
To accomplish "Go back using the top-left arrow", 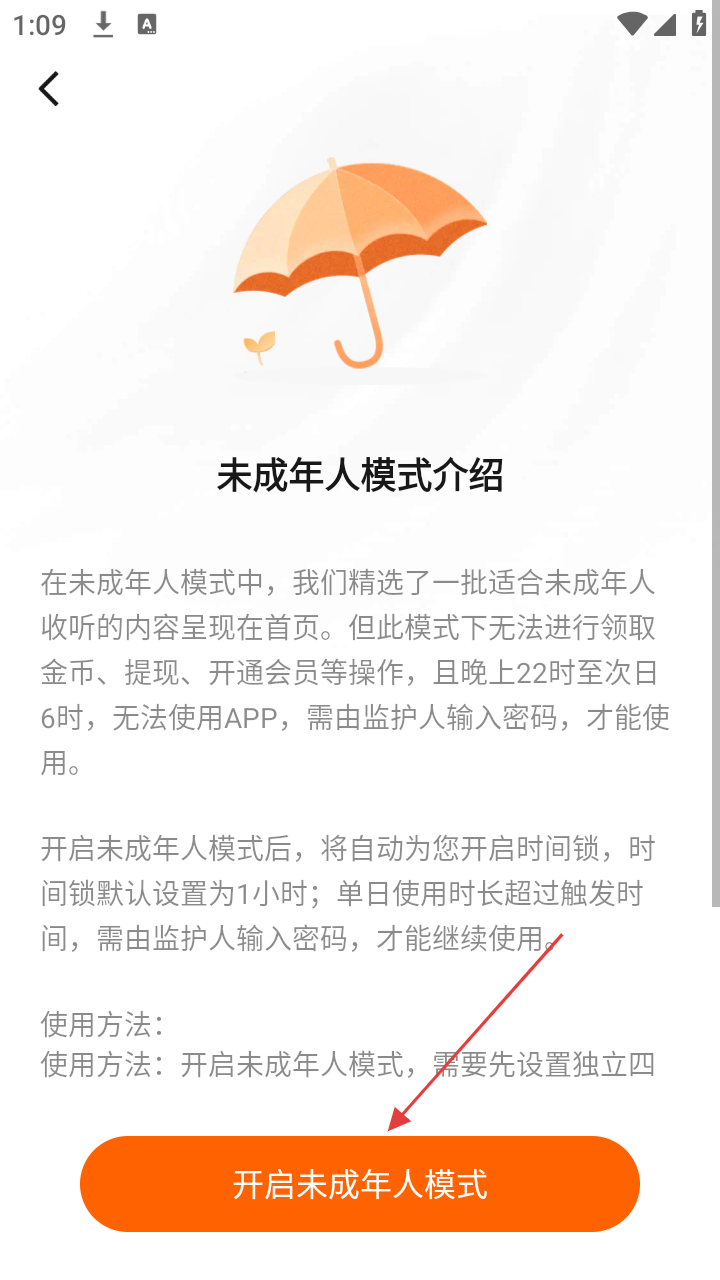I will point(49,89).
